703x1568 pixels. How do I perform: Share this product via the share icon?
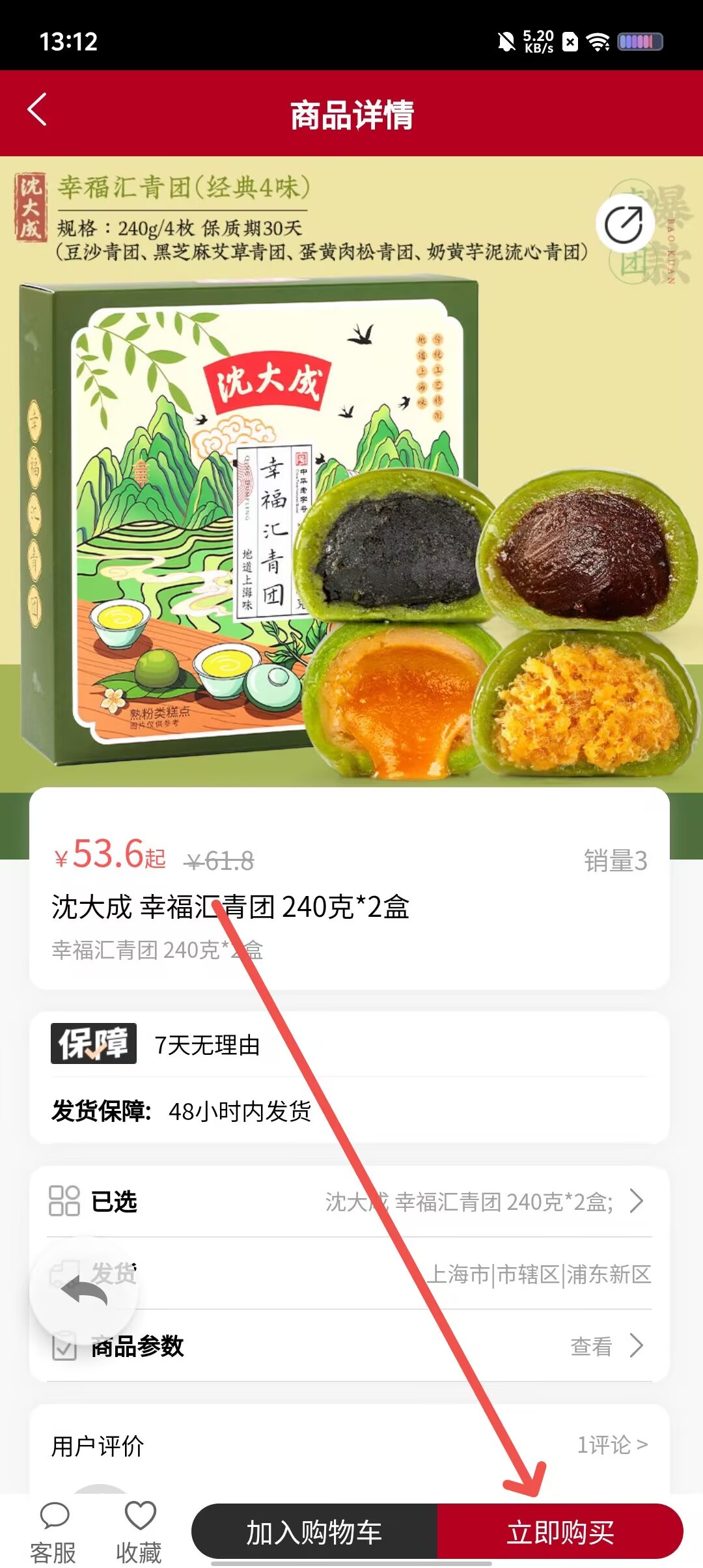(624, 224)
